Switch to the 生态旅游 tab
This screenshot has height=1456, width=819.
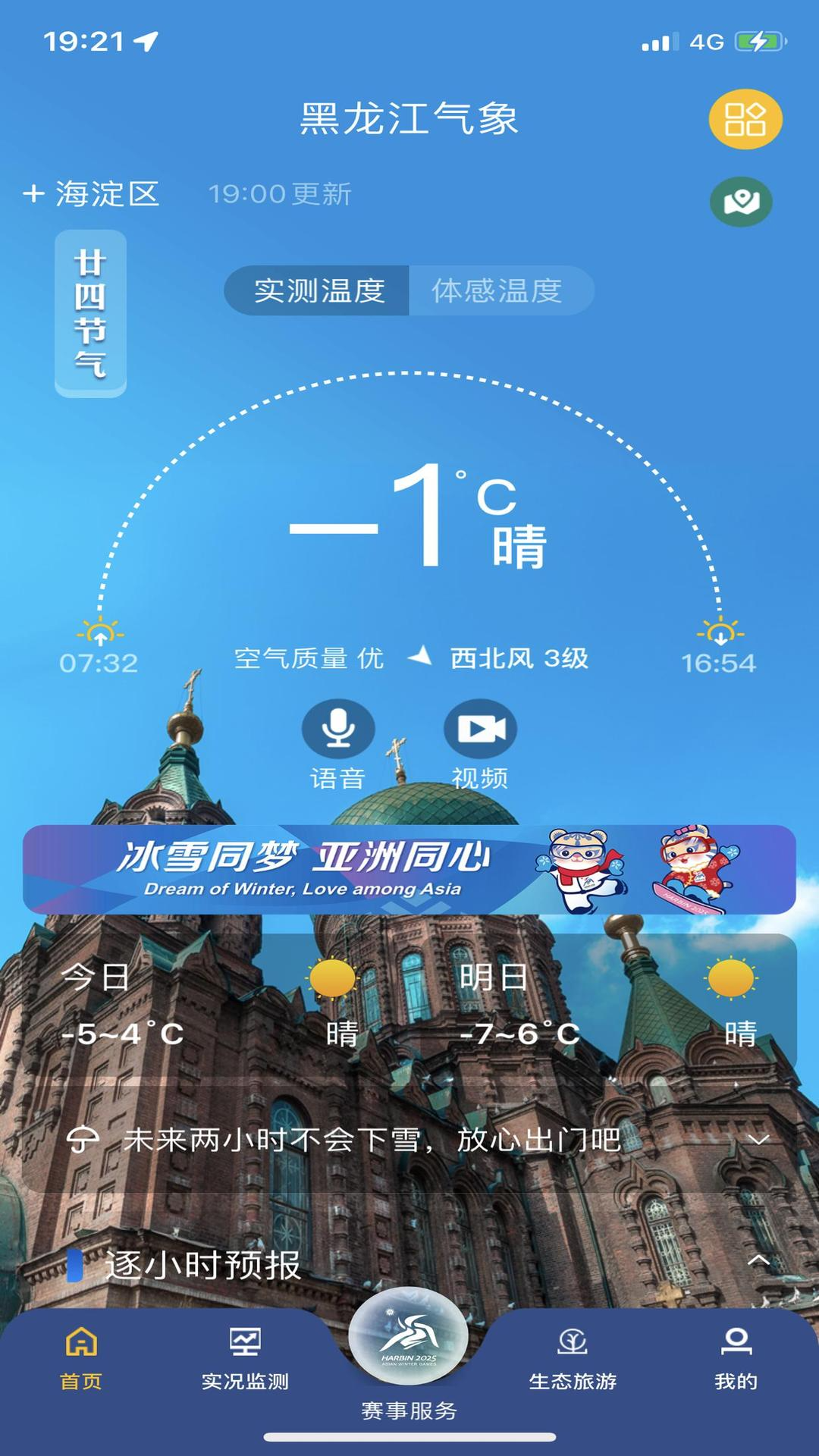(x=573, y=1357)
